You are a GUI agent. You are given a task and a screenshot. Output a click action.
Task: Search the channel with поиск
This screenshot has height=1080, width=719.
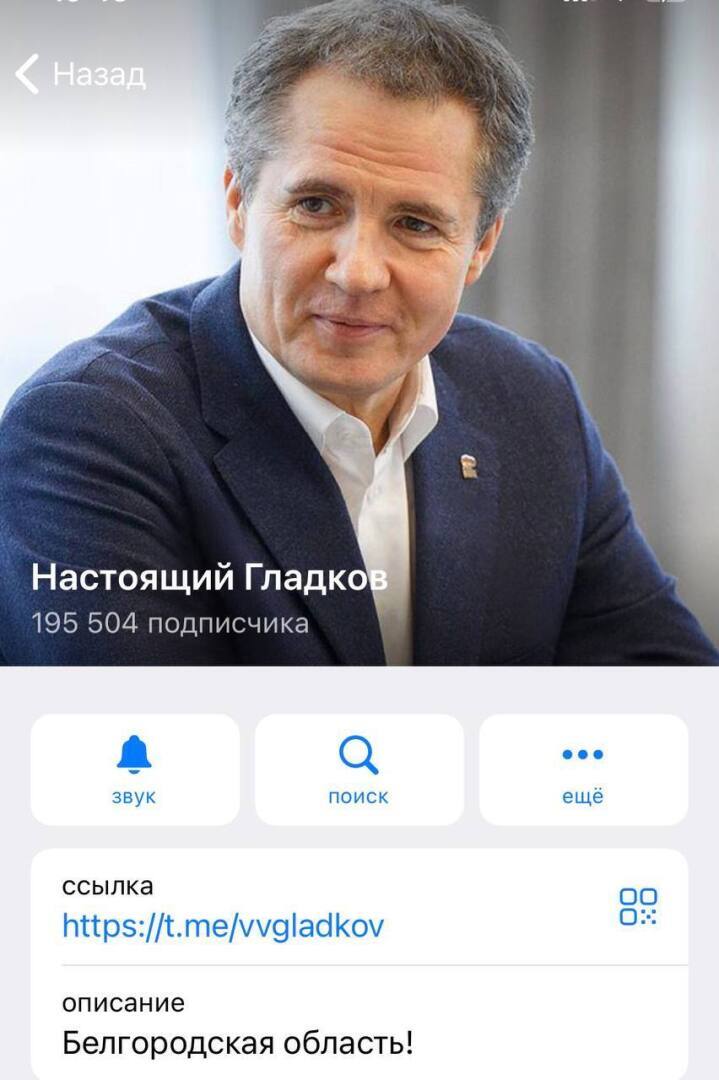(x=359, y=769)
